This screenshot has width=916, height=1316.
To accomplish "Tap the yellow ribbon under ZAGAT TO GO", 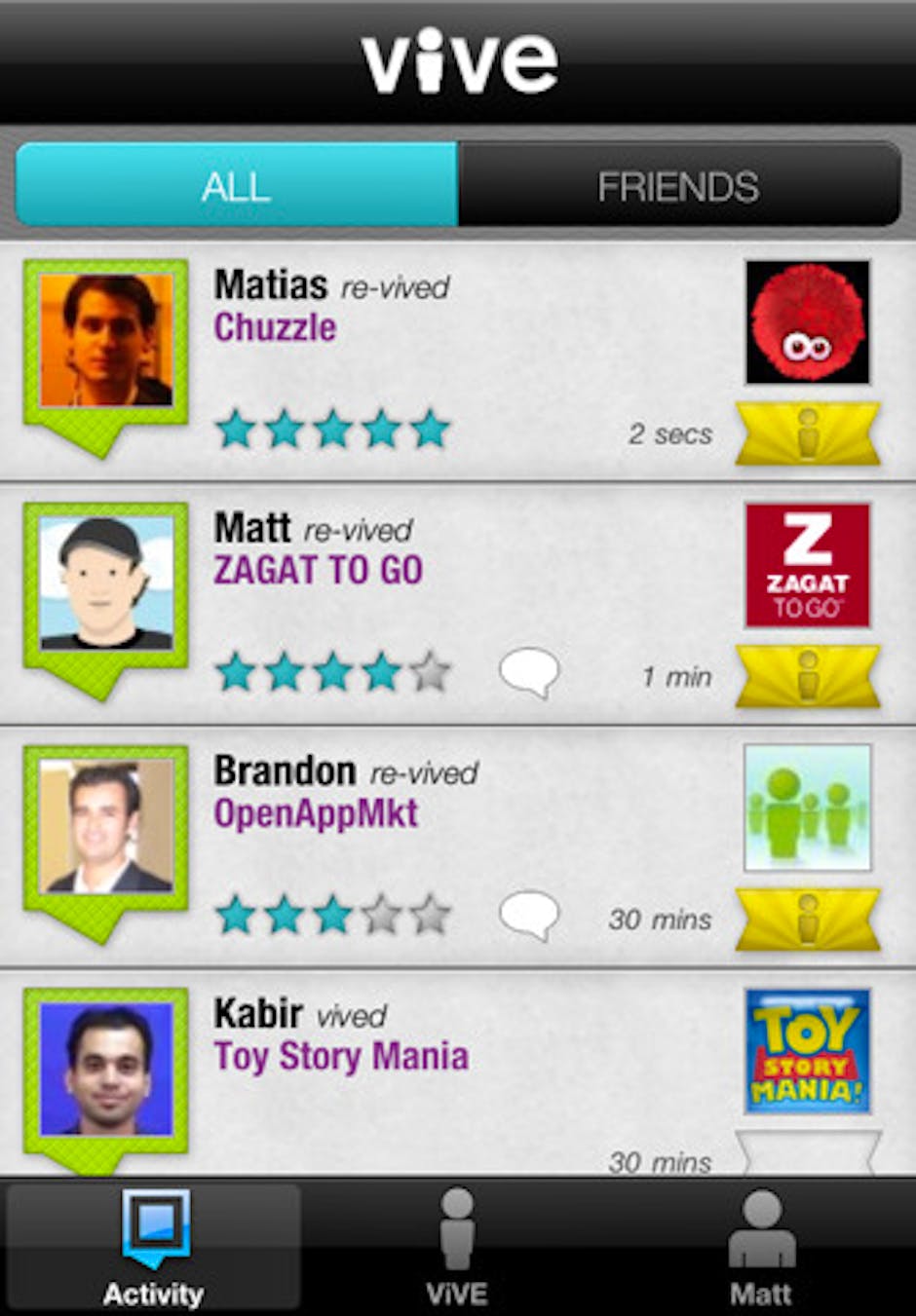I will coord(808,676).
